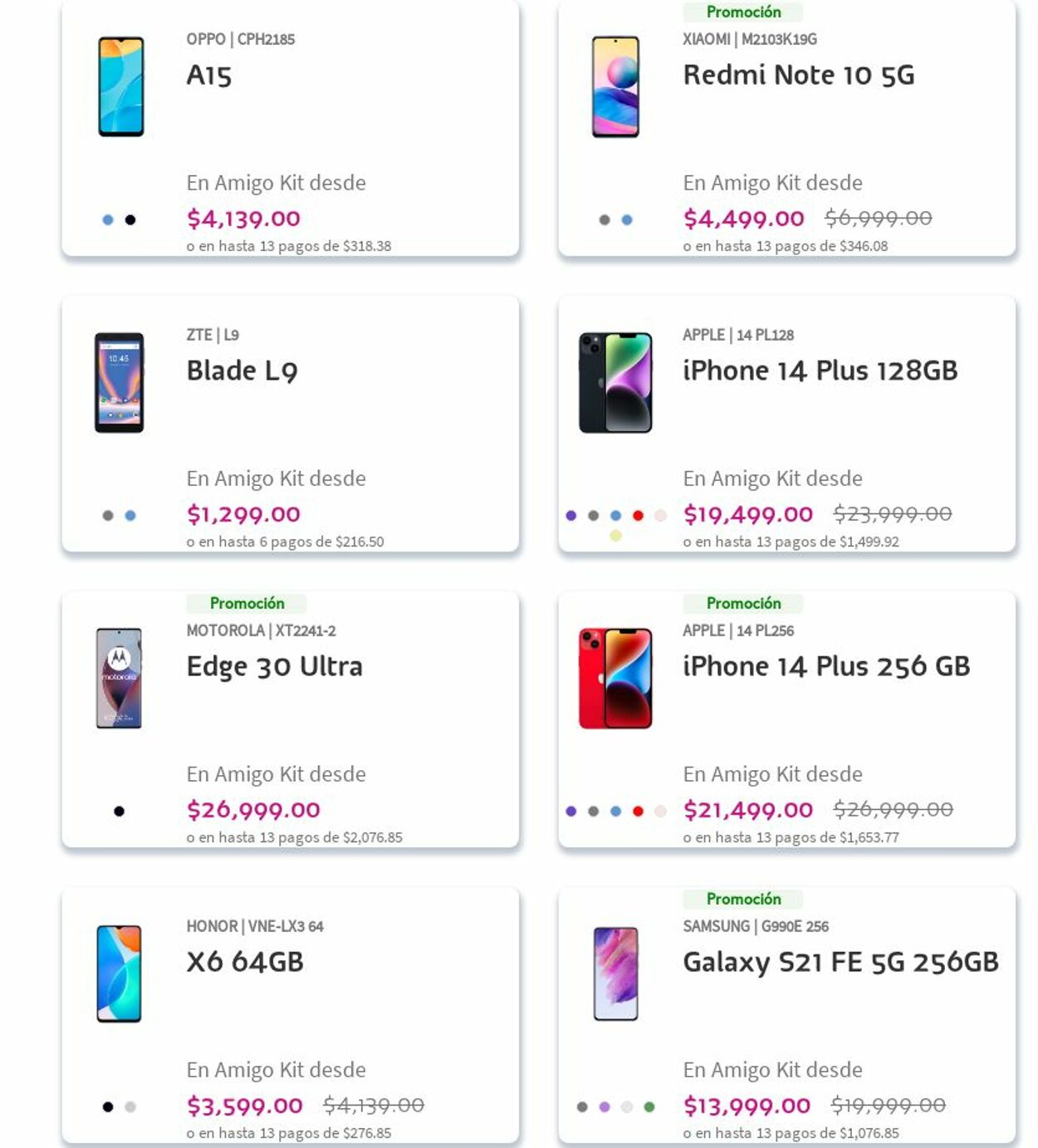Pick the lavender color for Galaxy S21 FE
The width and height of the screenshot is (1038, 1148).
[605, 1107]
